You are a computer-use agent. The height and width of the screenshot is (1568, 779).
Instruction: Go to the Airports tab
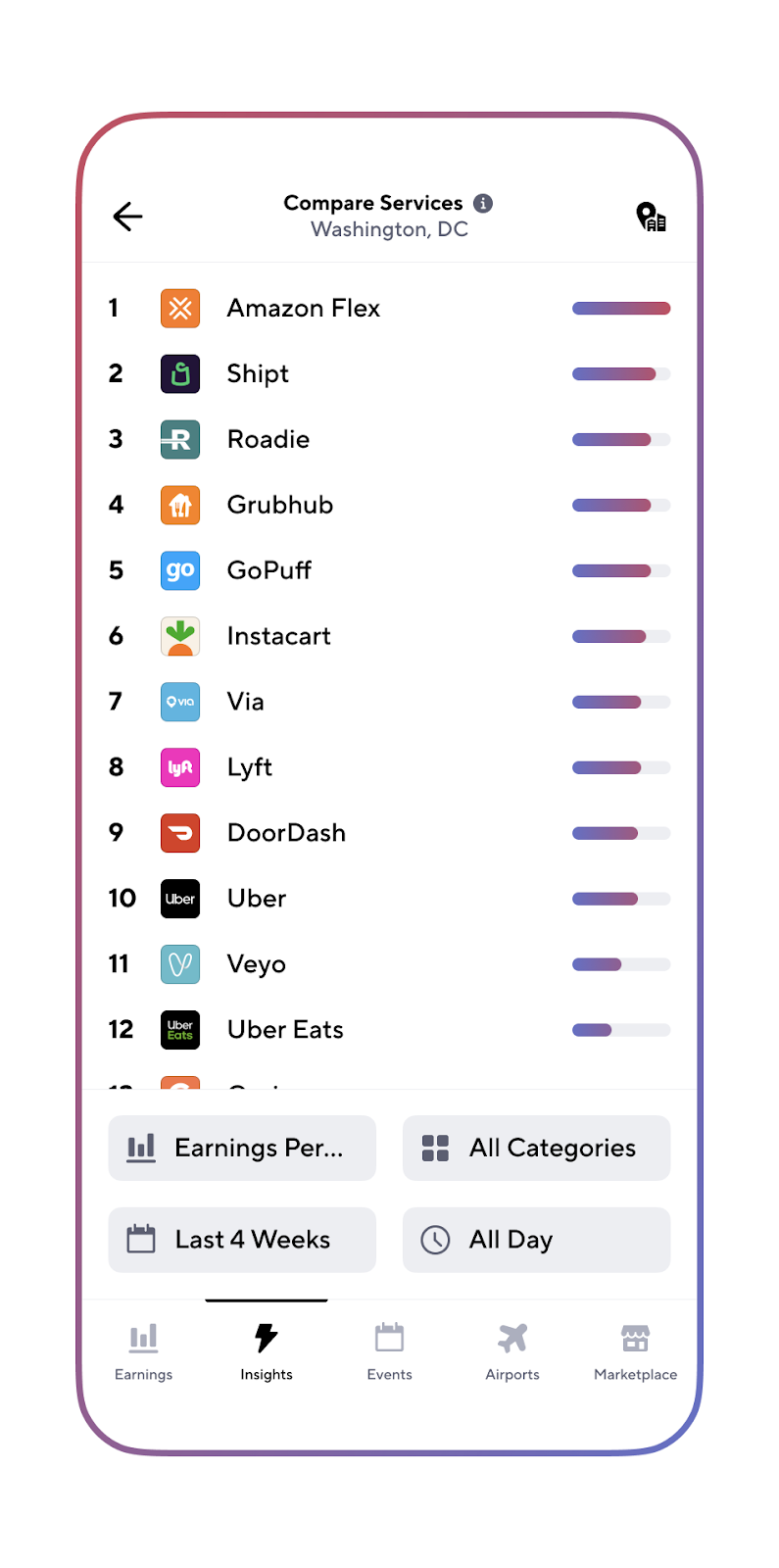pyautogui.click(x=512, y=1352)
